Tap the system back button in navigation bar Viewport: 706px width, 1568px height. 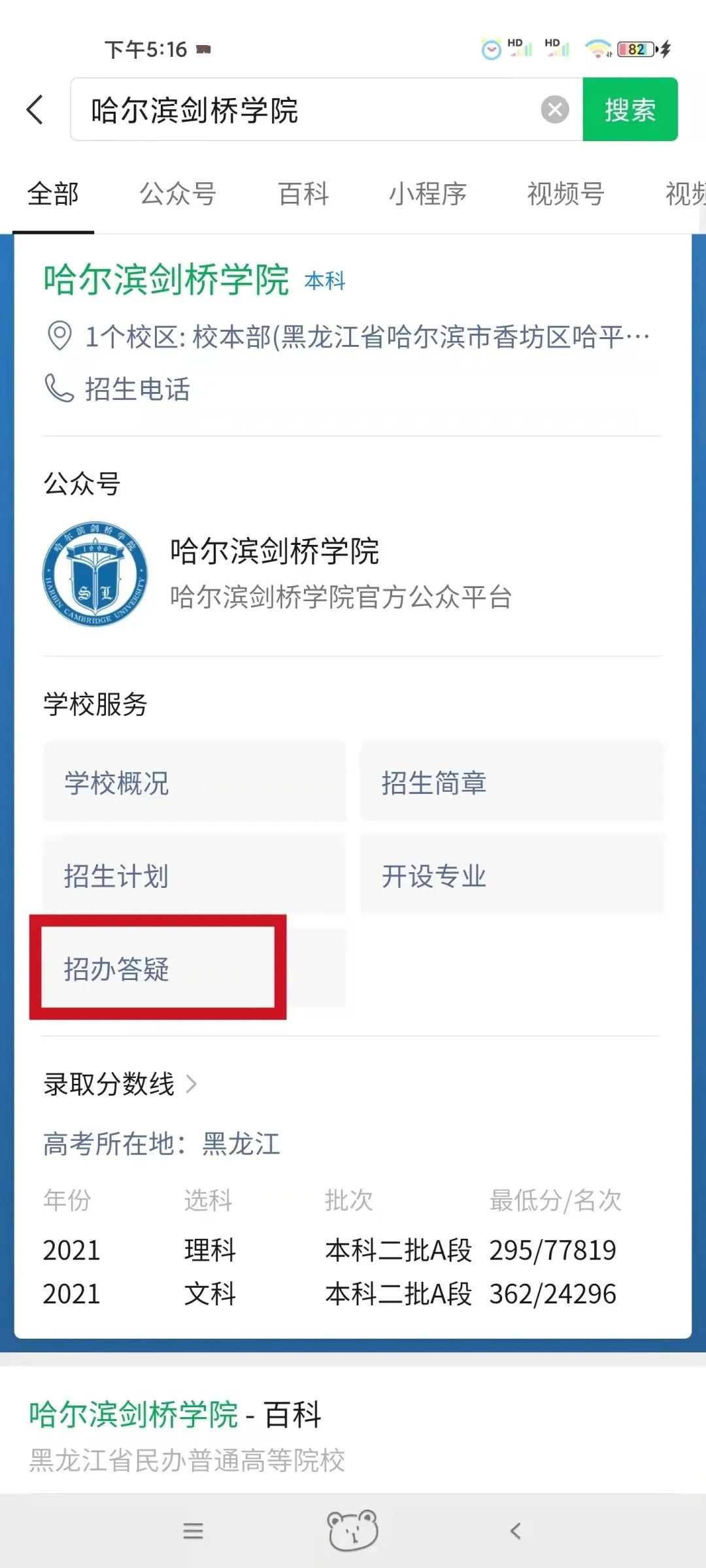pyautogui.click(x=515, y=1531)
